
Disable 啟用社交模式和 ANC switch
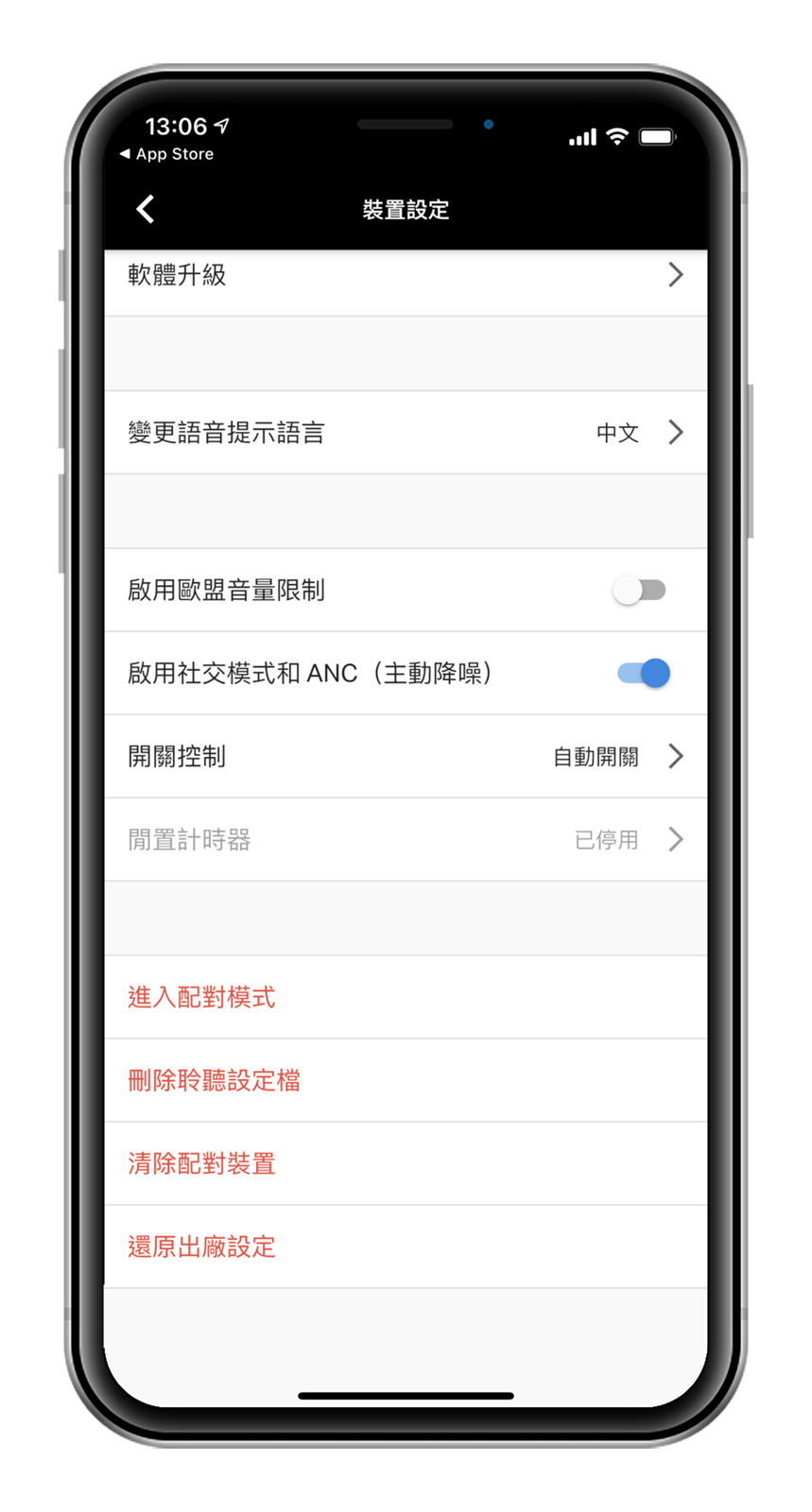(644, 674)
